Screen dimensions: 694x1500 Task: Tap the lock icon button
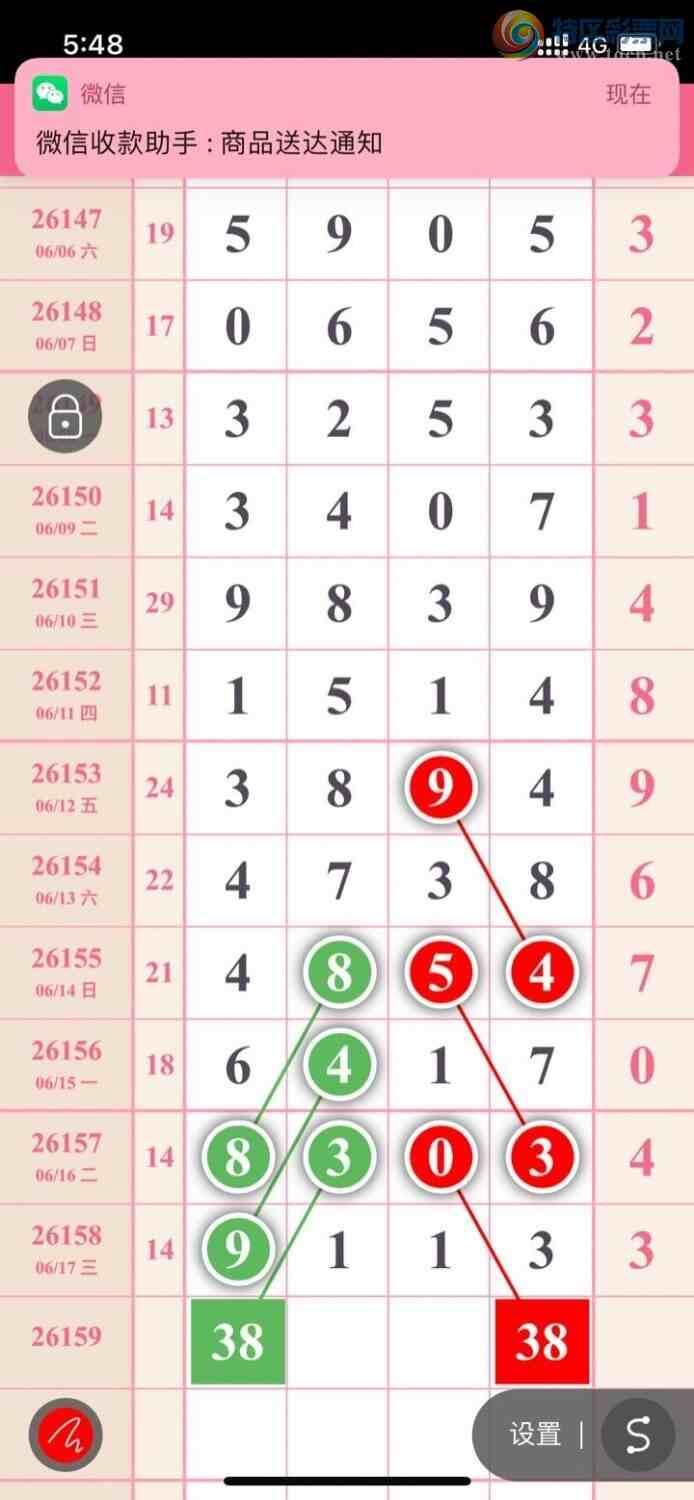click(65, 417)
